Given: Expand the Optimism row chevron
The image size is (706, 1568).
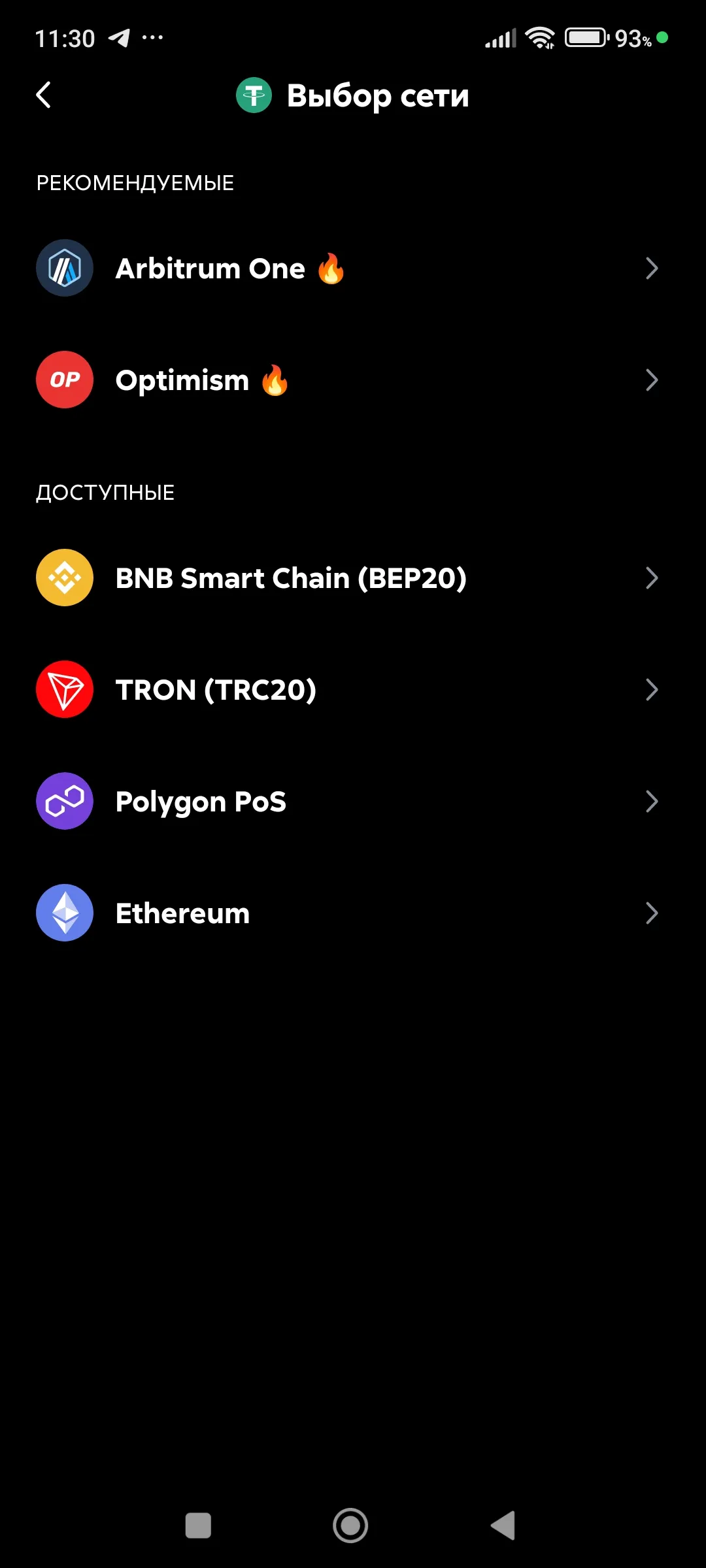Looking at the screenshot, I should 652,380.
